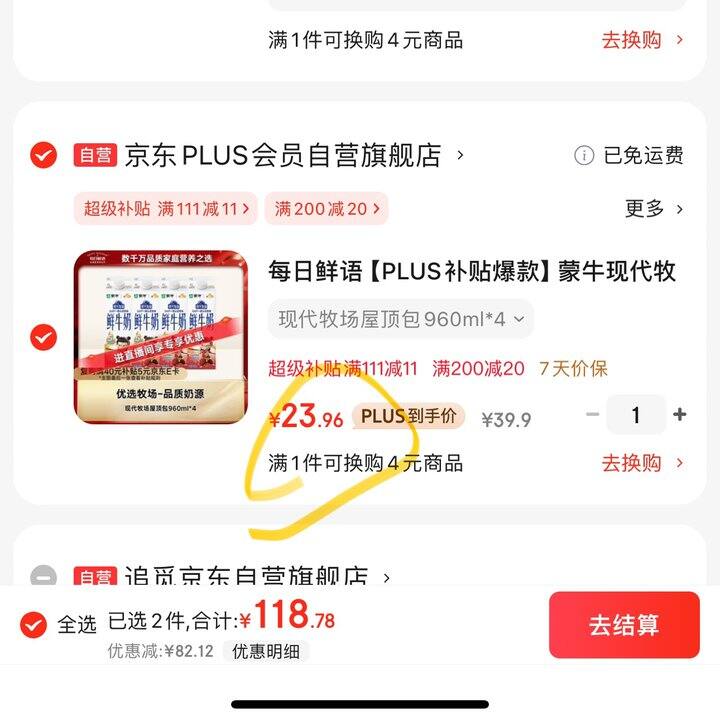Decrease milk quantity with minus

593,414
